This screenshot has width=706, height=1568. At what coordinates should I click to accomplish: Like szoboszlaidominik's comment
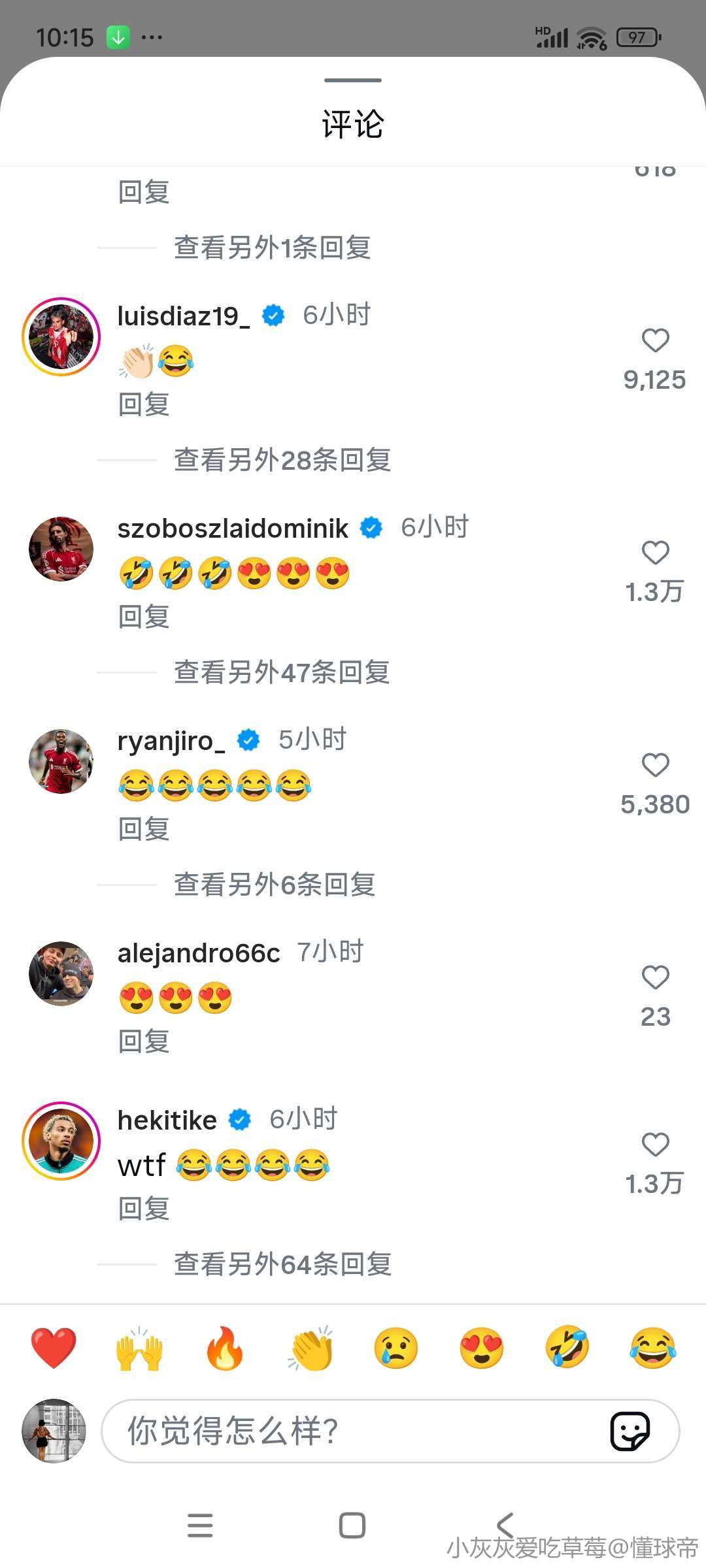[x=655, y=553]
